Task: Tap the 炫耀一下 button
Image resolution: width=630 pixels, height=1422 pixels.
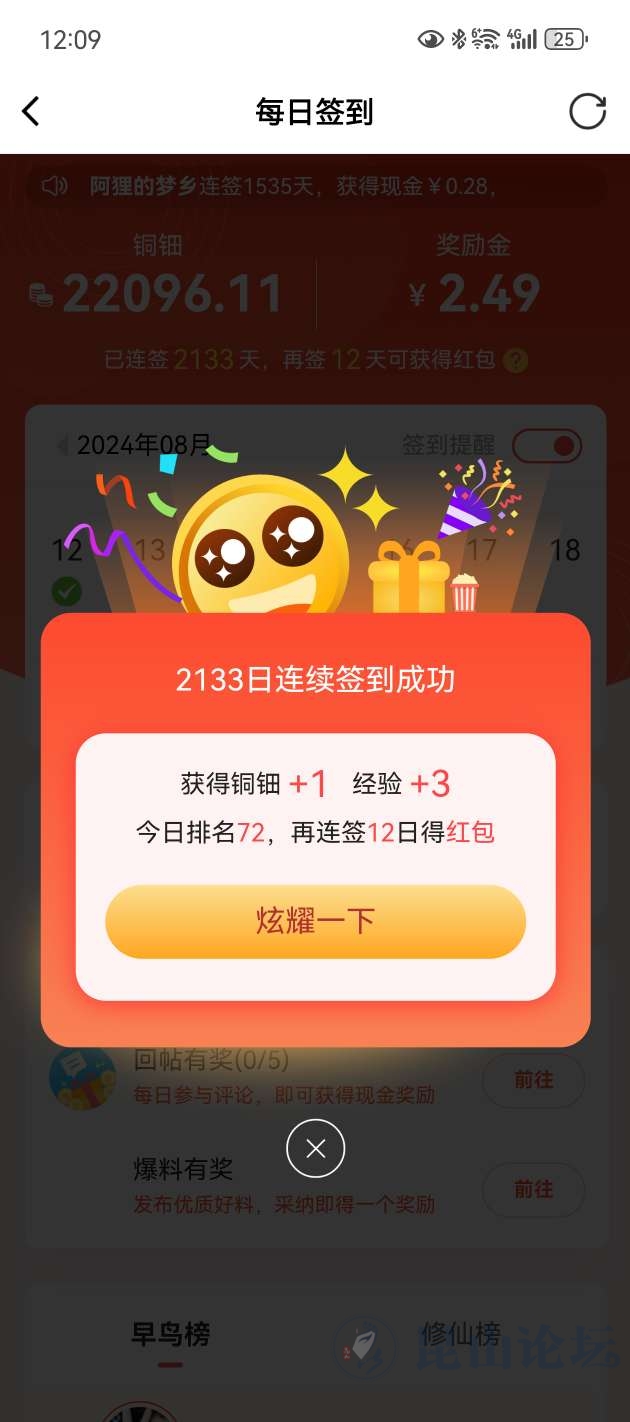Action: click(x=315, y=921)
